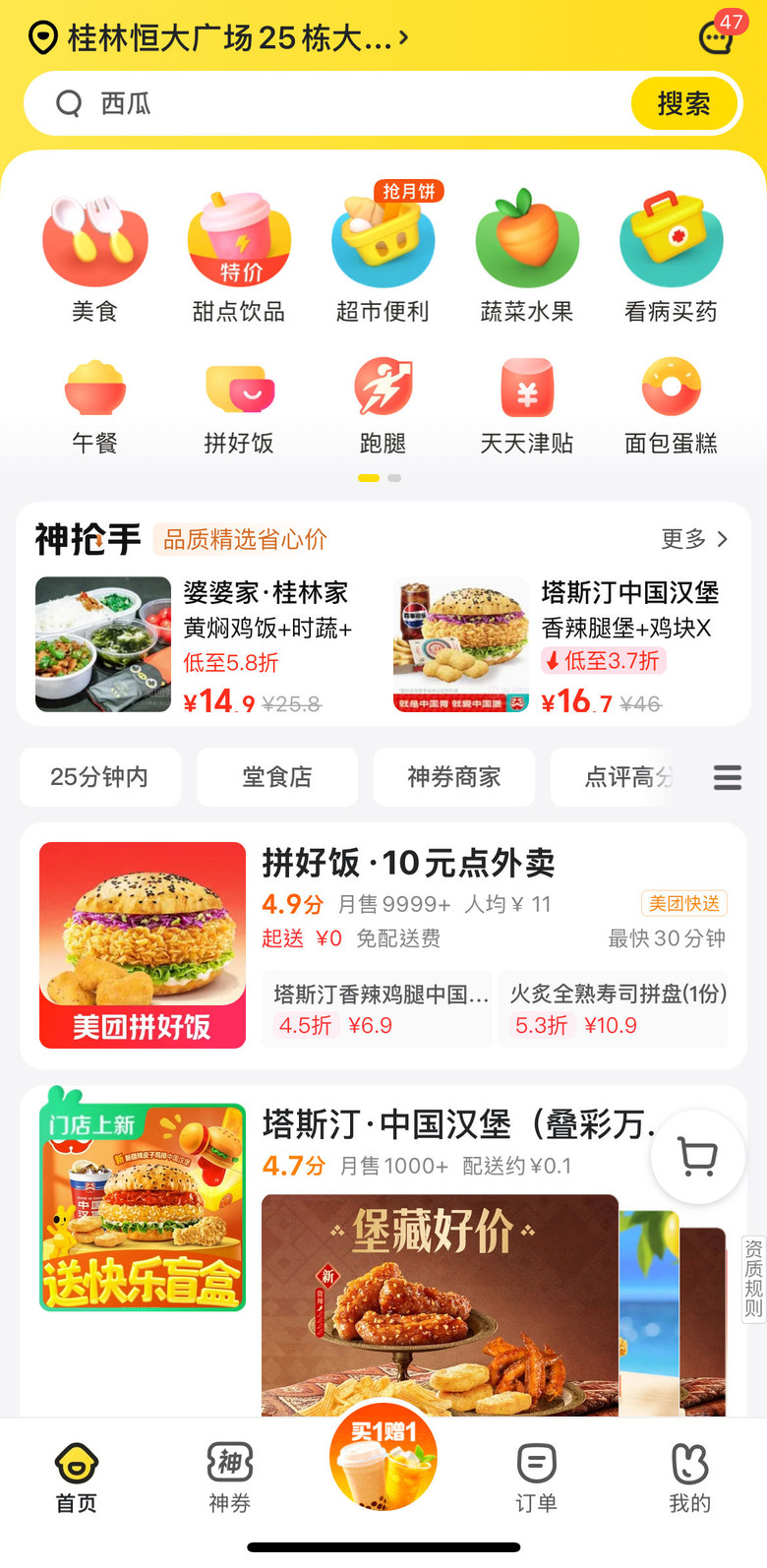Select the 跑腿 errand service
This screenshot has width=767, height=1568.
click(x=383, y=407)
